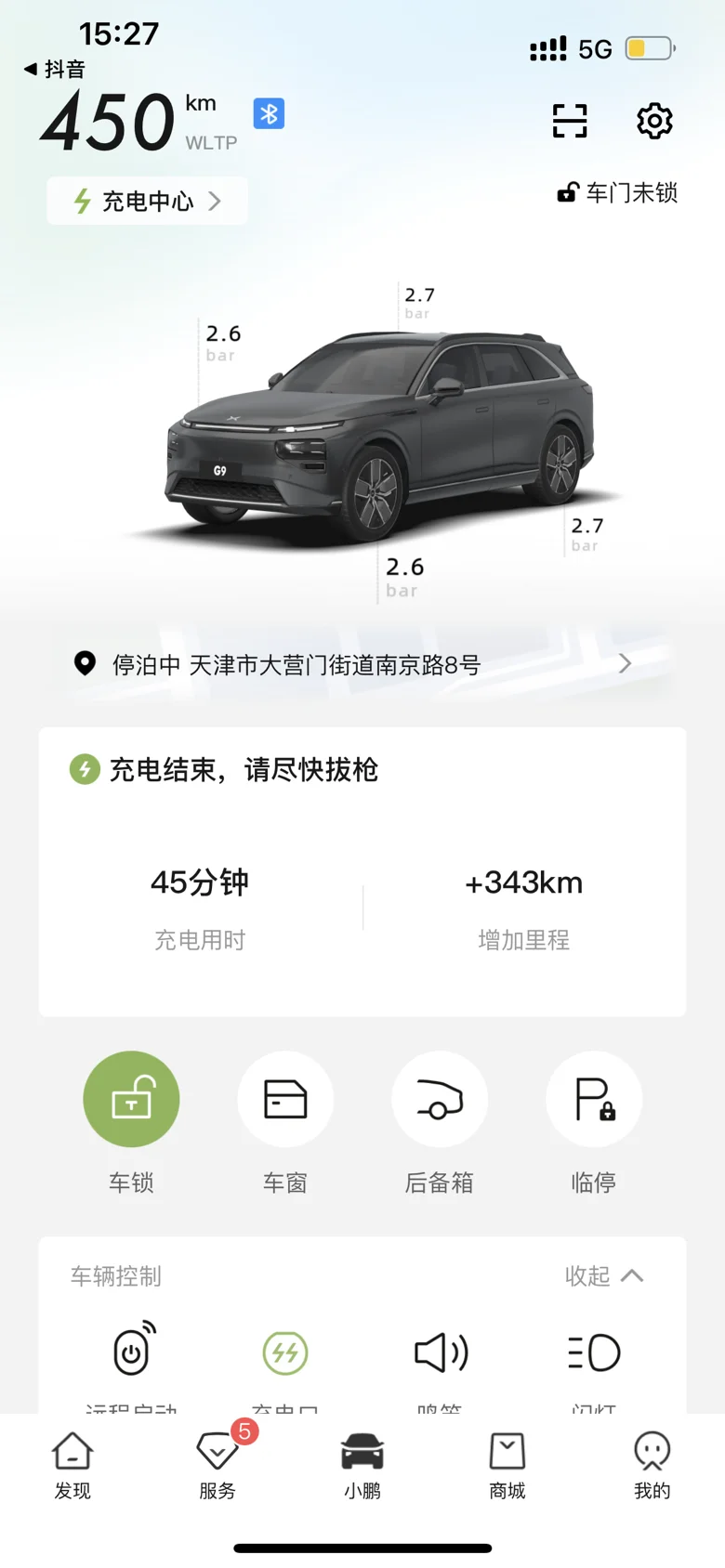Open the charging port control

285,1352
